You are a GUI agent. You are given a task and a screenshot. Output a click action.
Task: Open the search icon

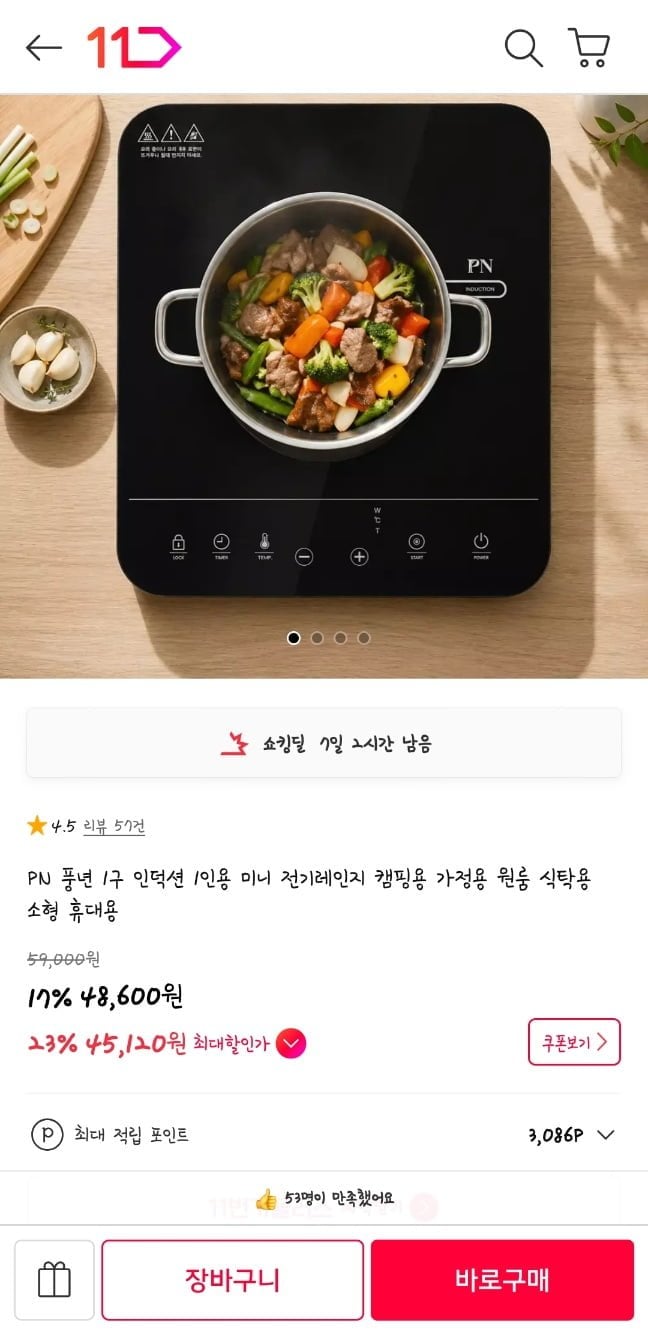(x=523, y=47)
